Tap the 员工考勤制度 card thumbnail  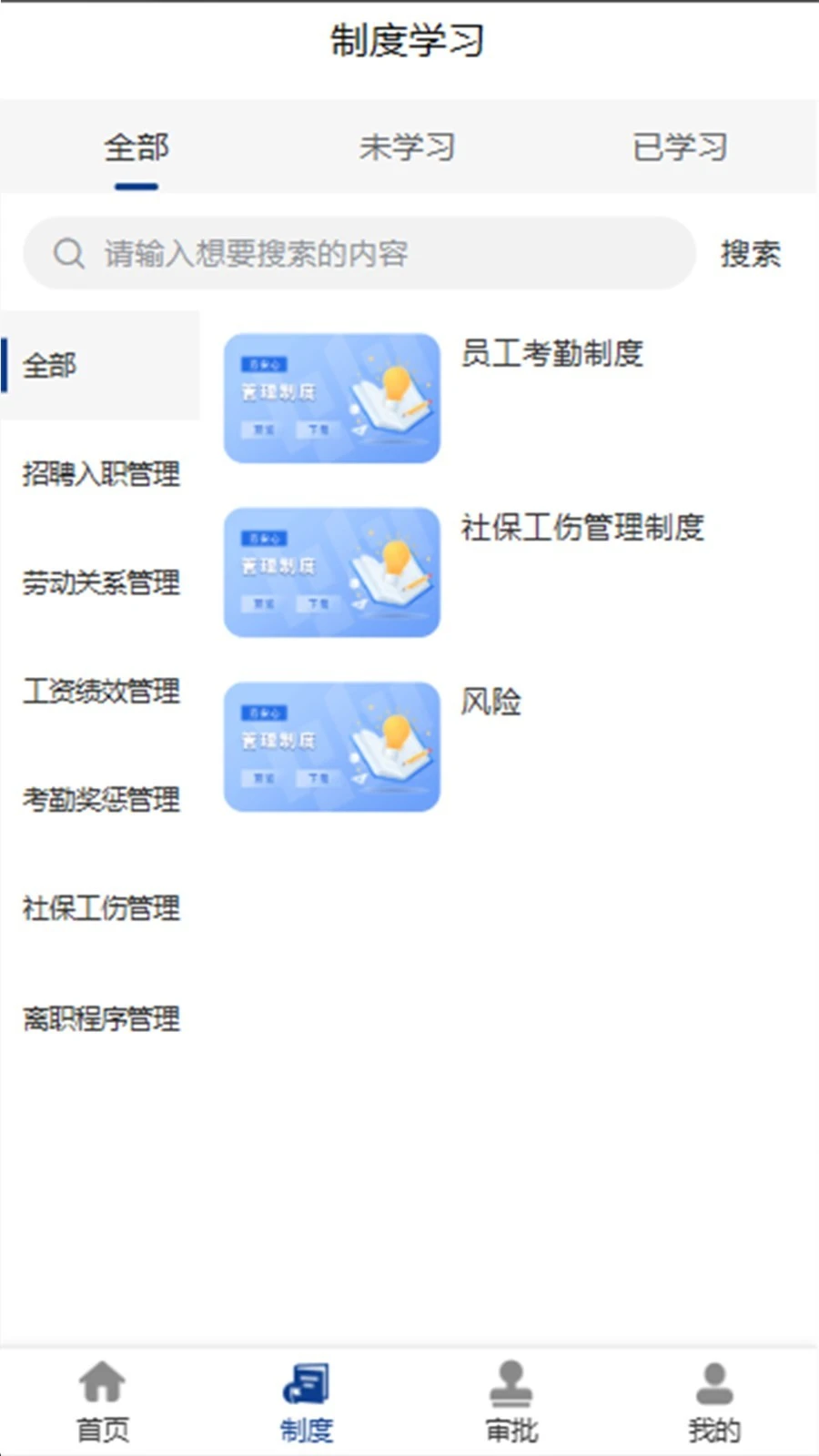332,398
